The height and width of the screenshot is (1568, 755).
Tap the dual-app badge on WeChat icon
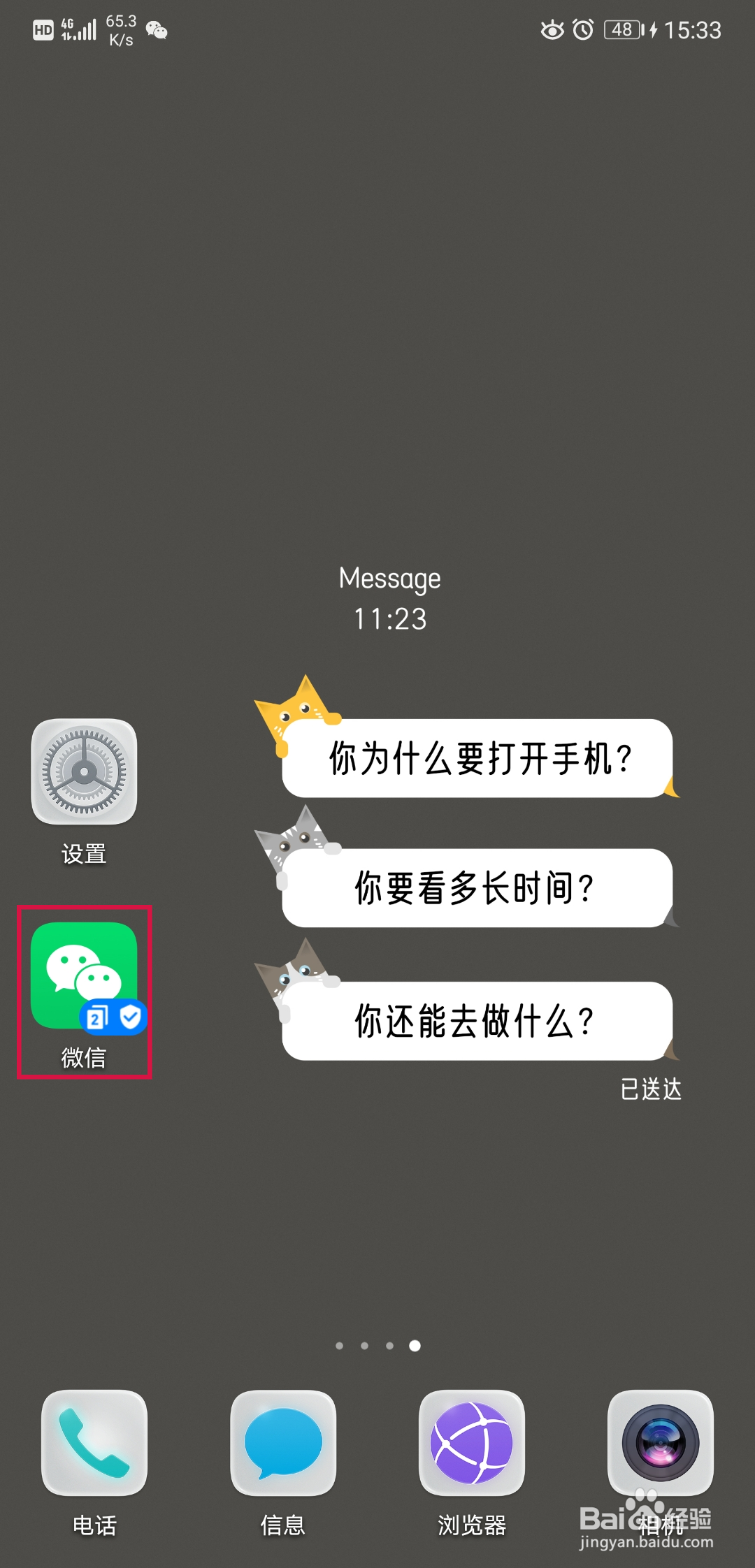(98, 1018)
